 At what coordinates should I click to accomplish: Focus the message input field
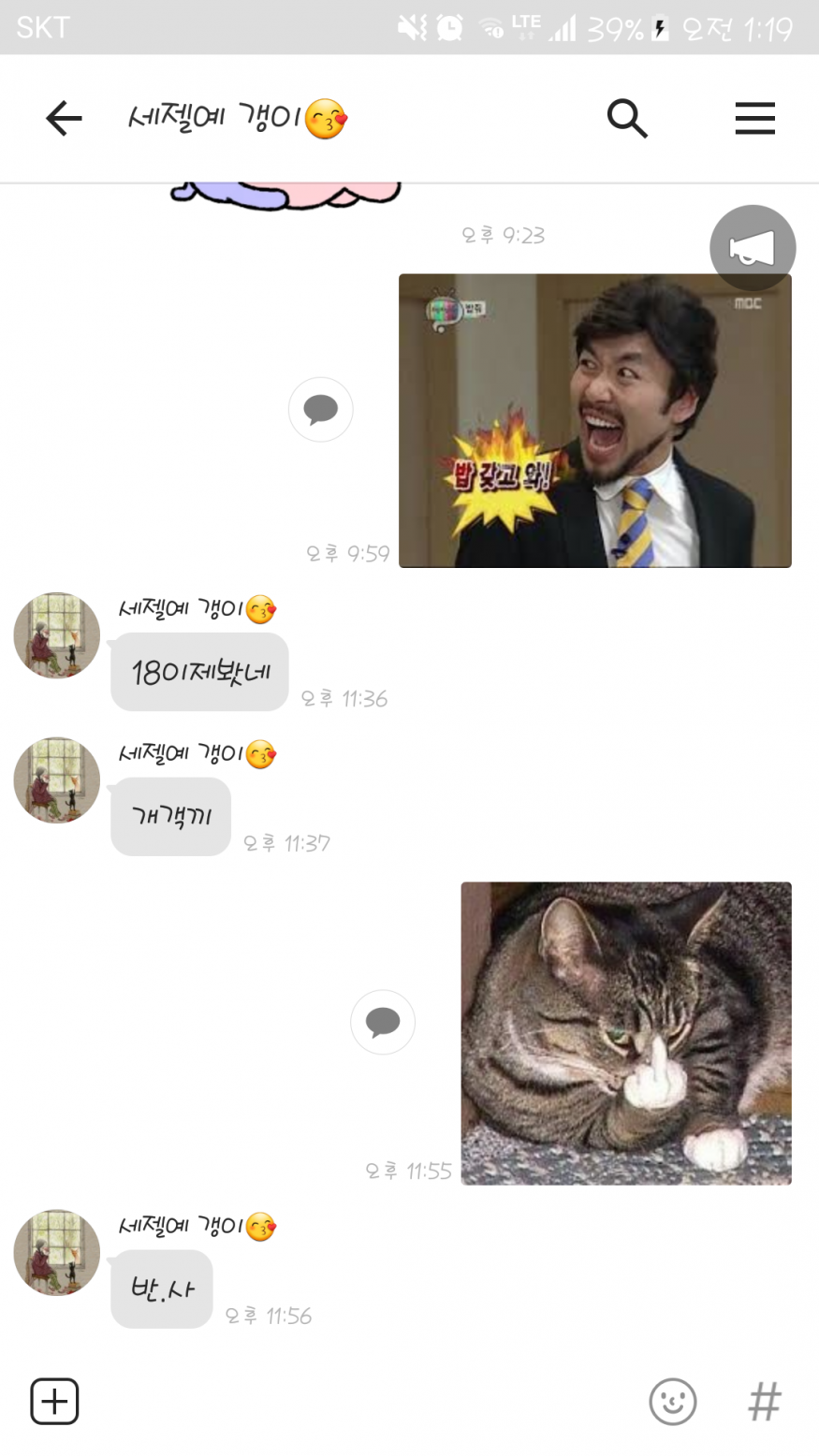point(356,1402)
